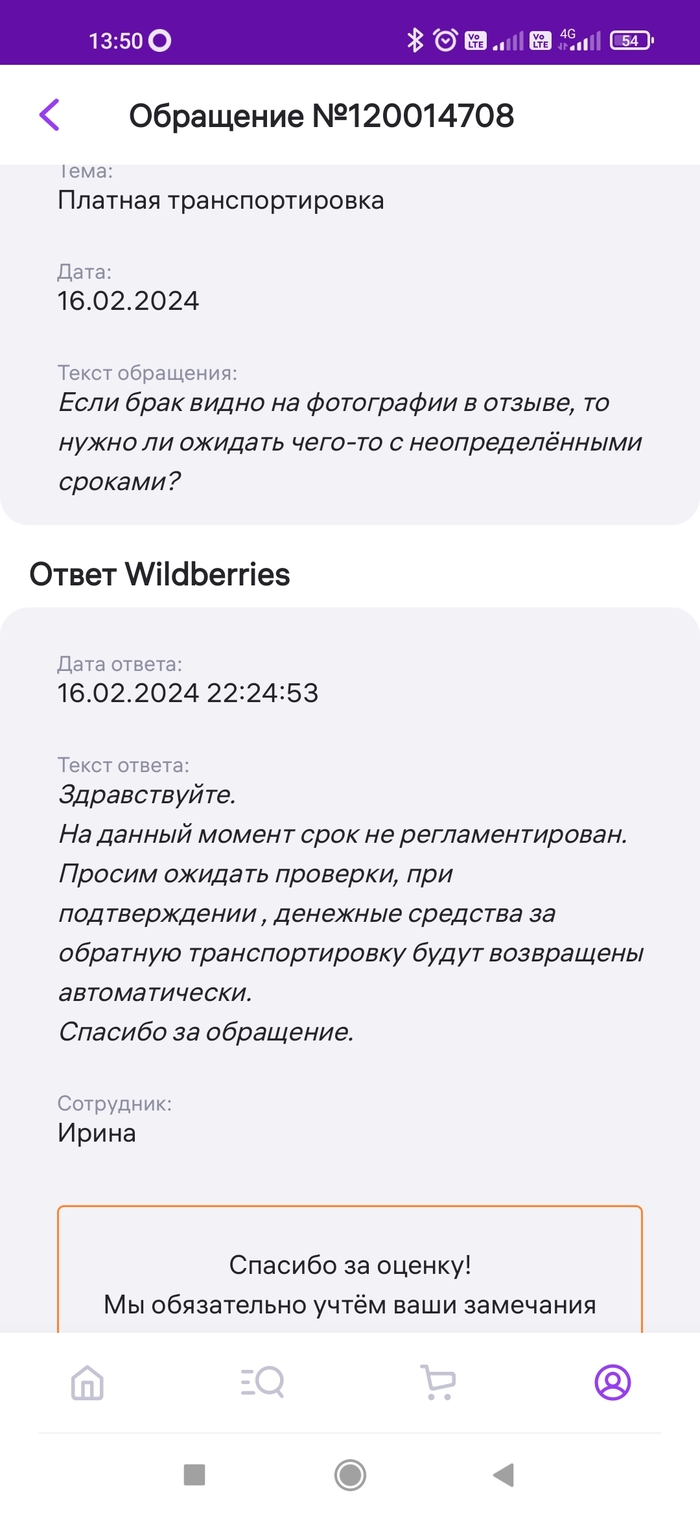The height and width of the screenshot is (1517, 700).
Task: Open recent apps from navigation bar
Action: tap(195, 1474)
